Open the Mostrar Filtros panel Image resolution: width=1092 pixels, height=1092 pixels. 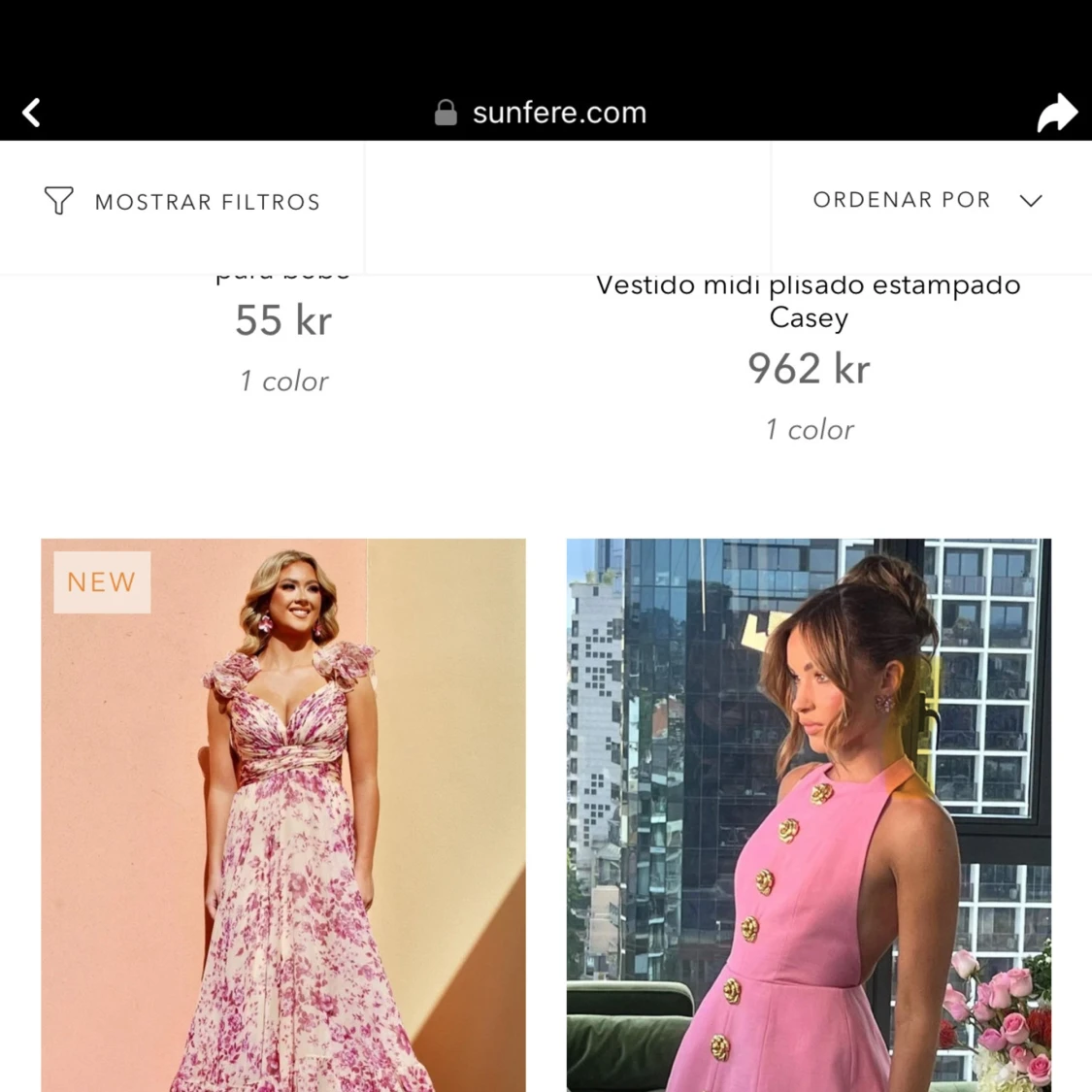(x=182, y=202)
